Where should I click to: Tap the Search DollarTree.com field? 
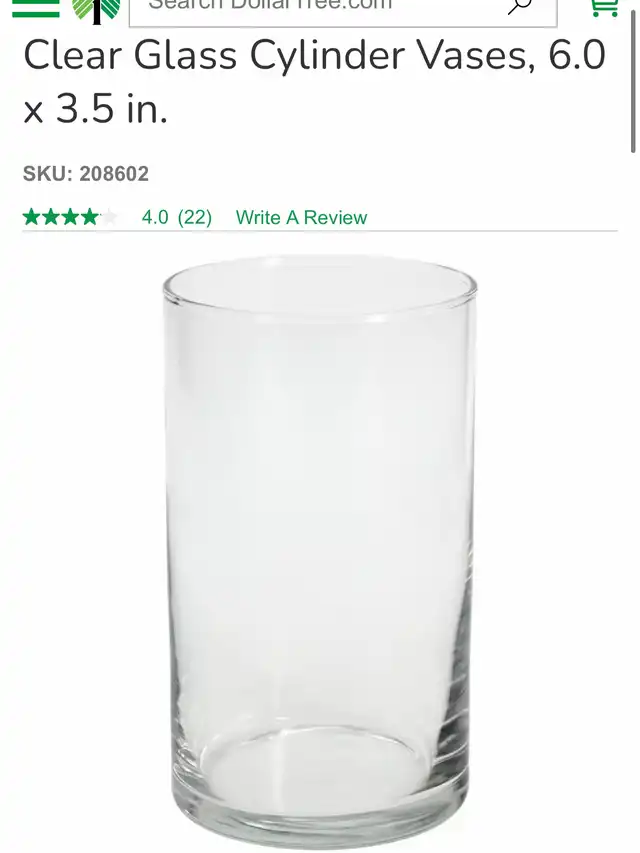[x=320, y=7]
